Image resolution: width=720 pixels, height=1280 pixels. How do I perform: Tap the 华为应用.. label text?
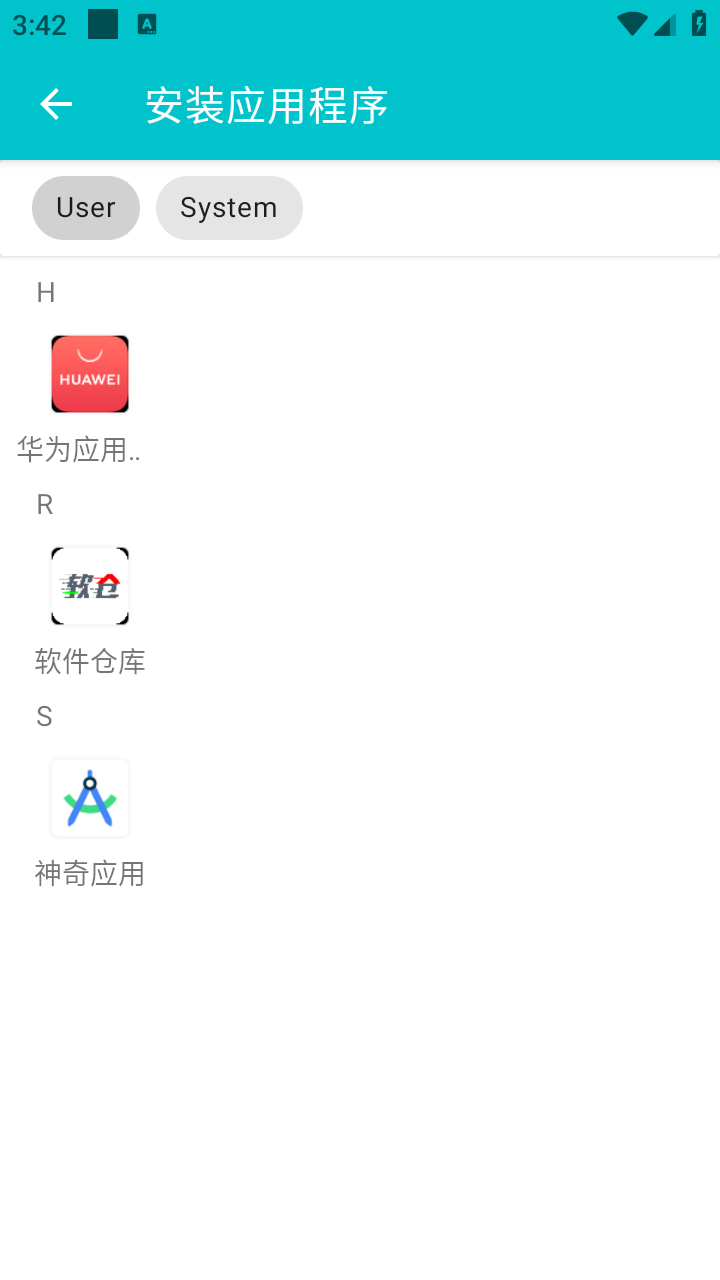pos(81,450)
